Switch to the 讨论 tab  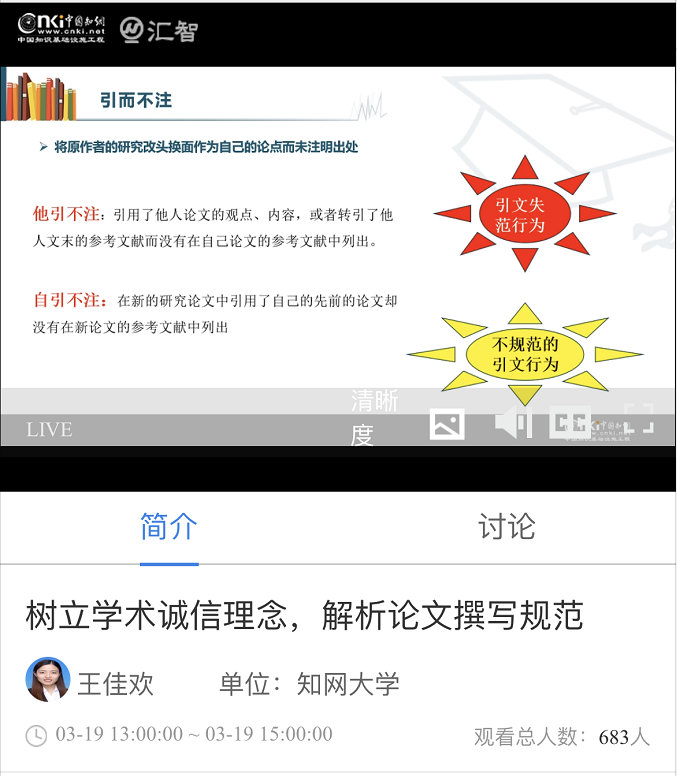pos(507,527)
